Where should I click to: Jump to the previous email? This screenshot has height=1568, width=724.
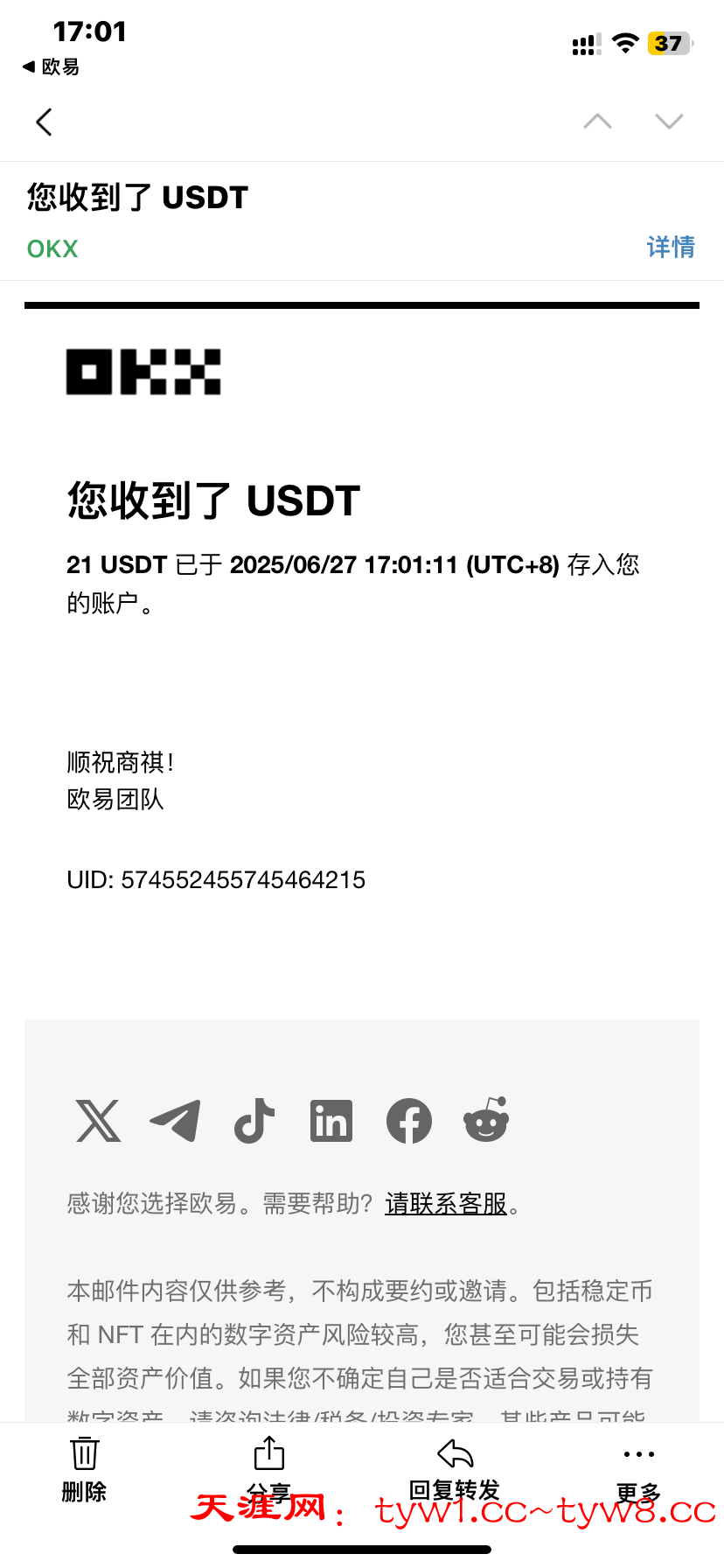tap(597, 122)
